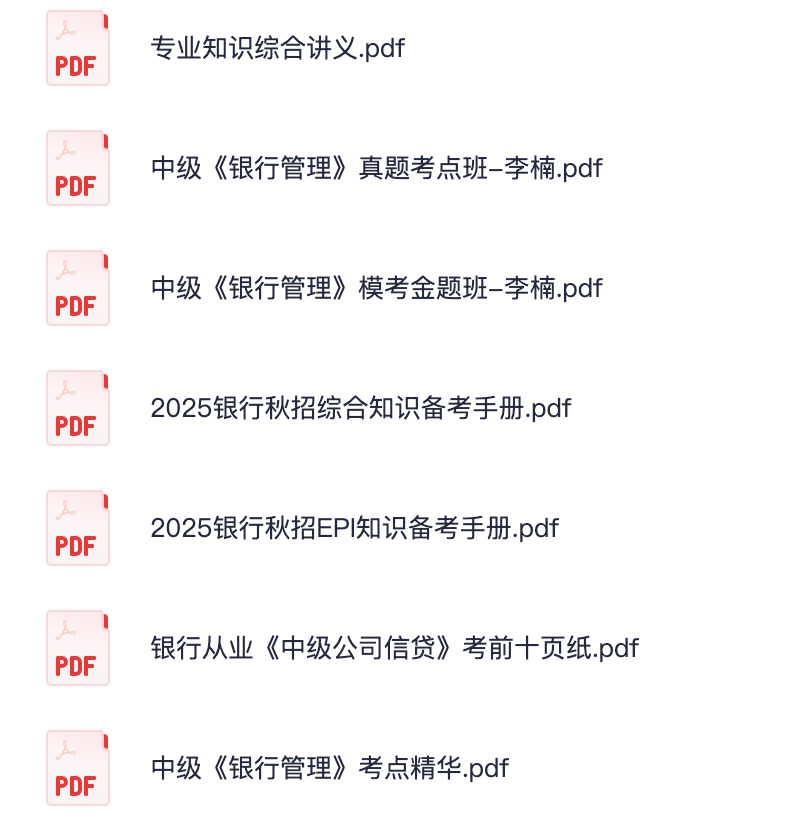Image resolution: width=792 pixels, height=822 pixels.
Task: Click the topmost PDF file icon in the list
Action: (78, 48)
